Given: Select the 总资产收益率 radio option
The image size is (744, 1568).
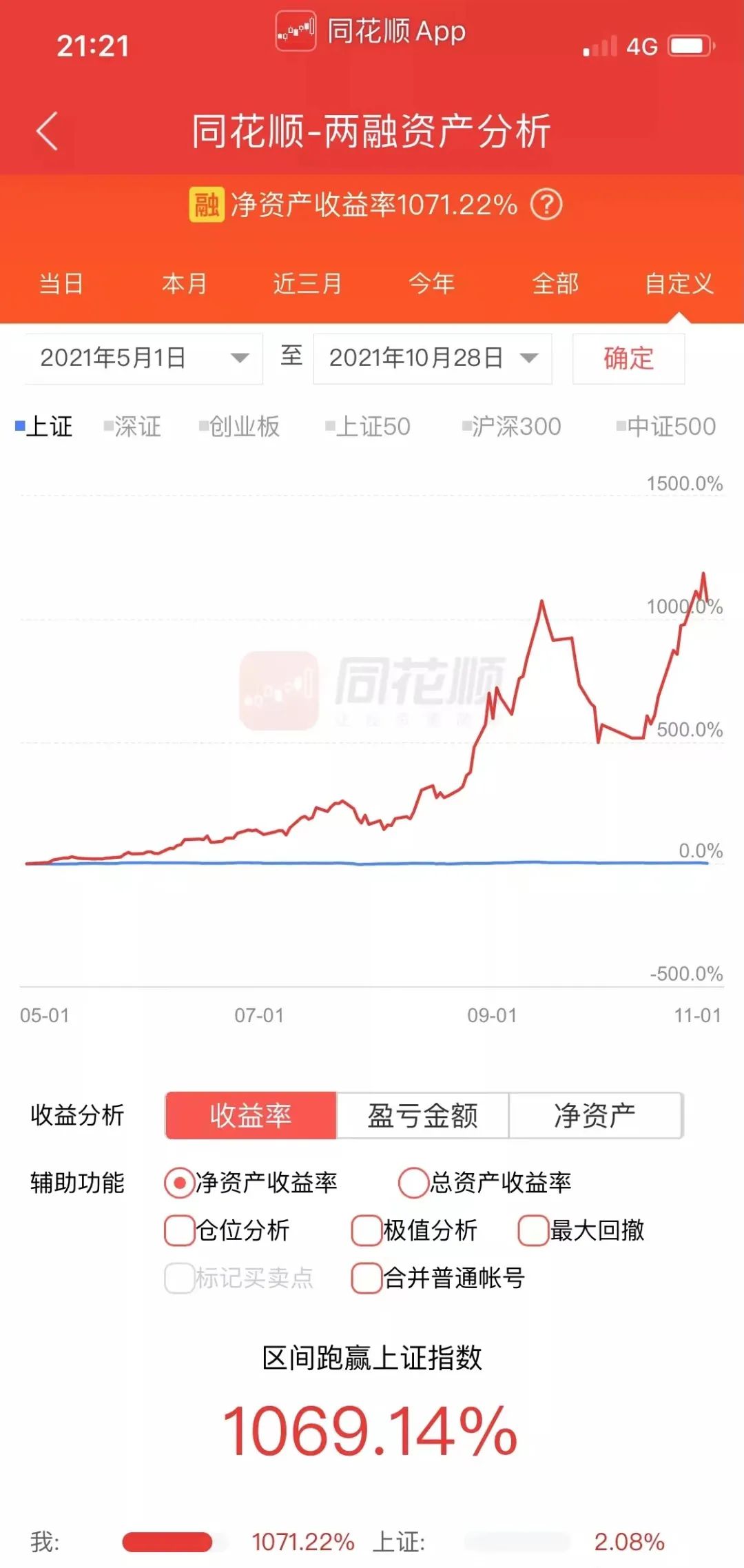Looking at the screenshot, I should (x=413, y=1183).
